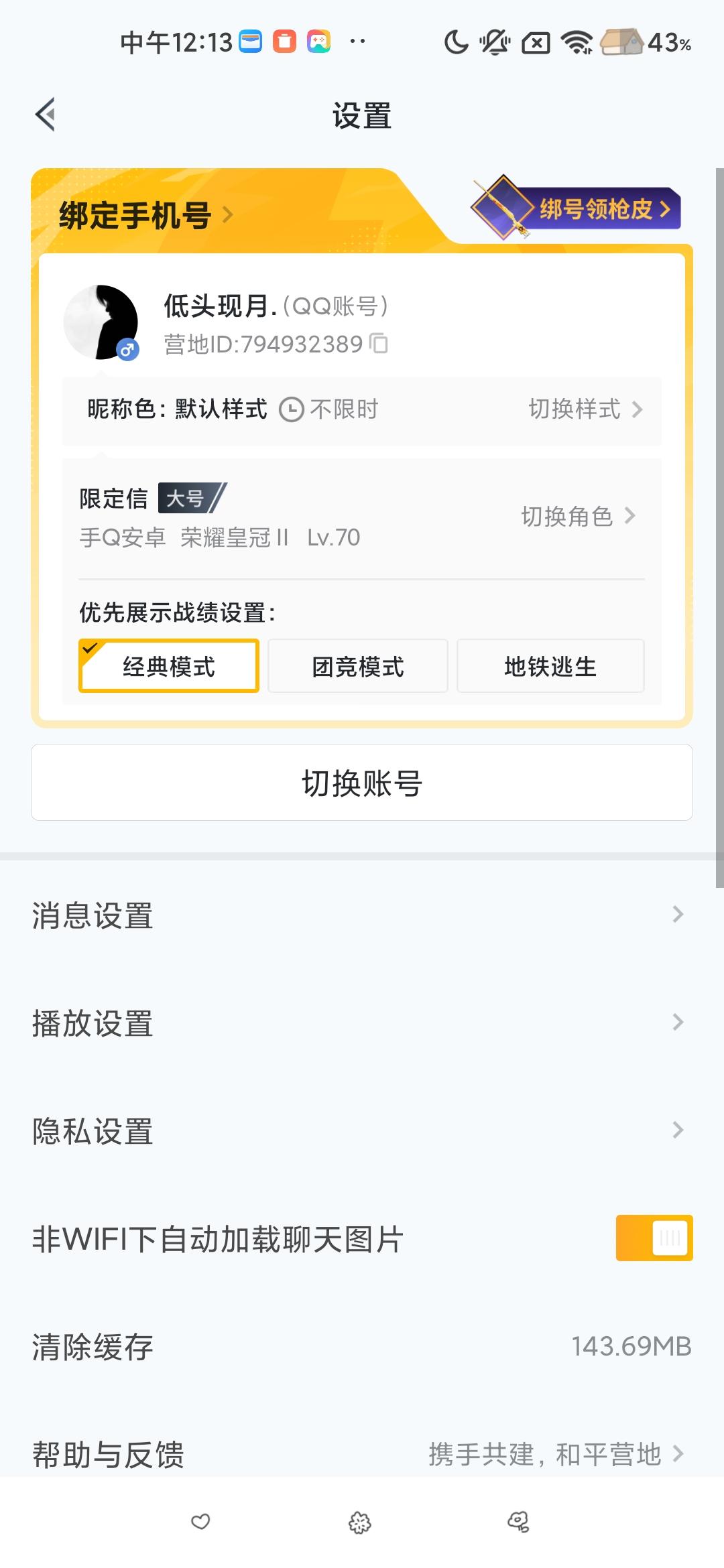
Task: Tap the back arrow on the settings page
Action: coord(45,115)
